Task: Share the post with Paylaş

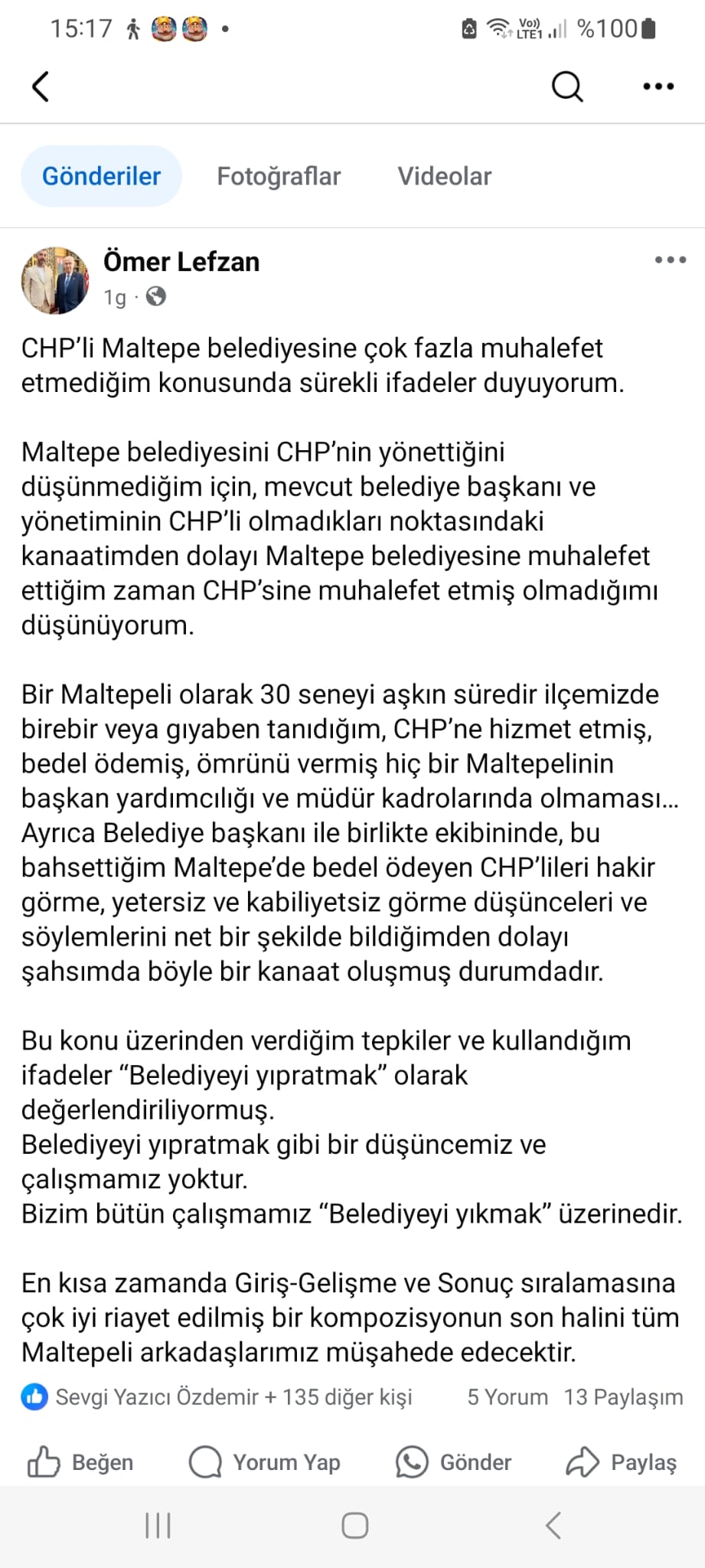Action: pyautogui.click(x=622, y=1462)
